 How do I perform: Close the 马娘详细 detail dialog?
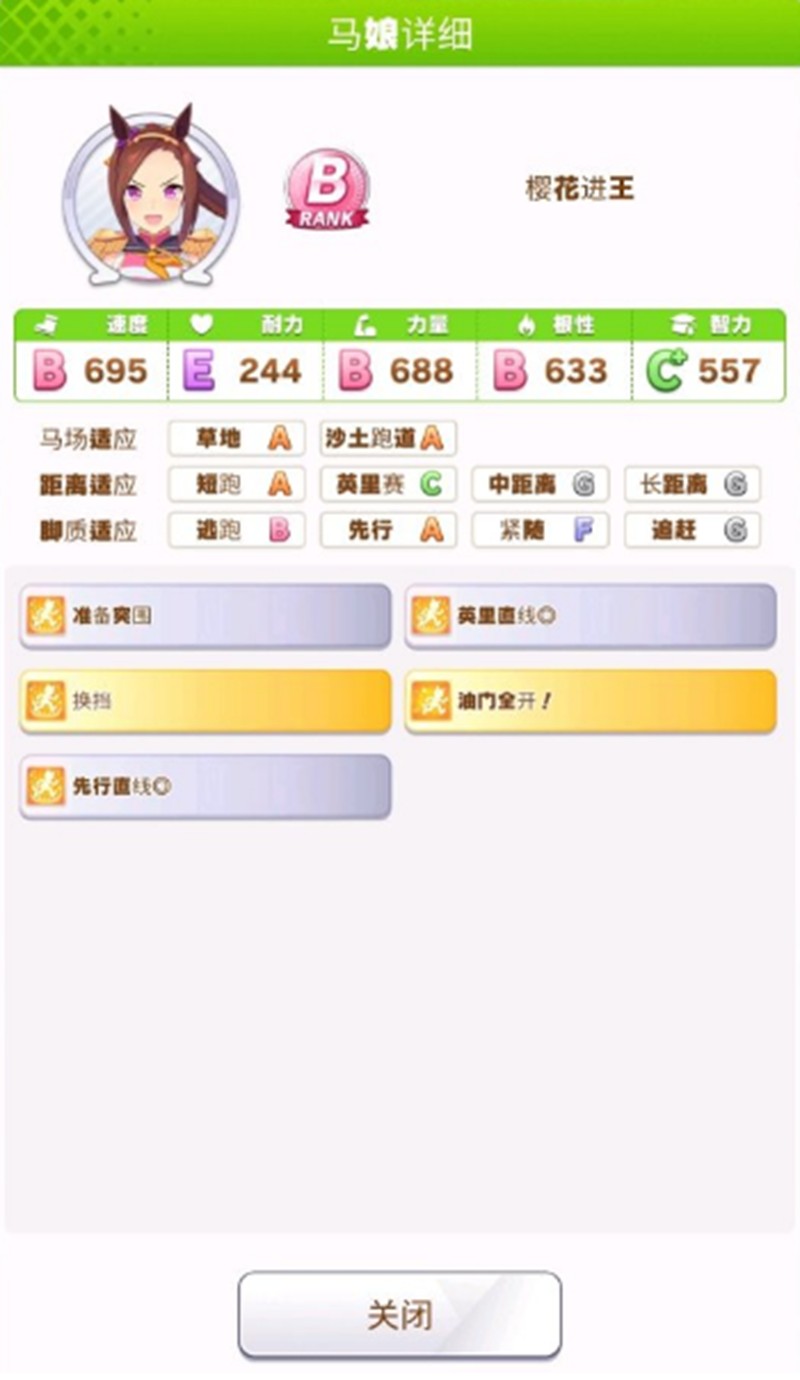point(399,1314)
